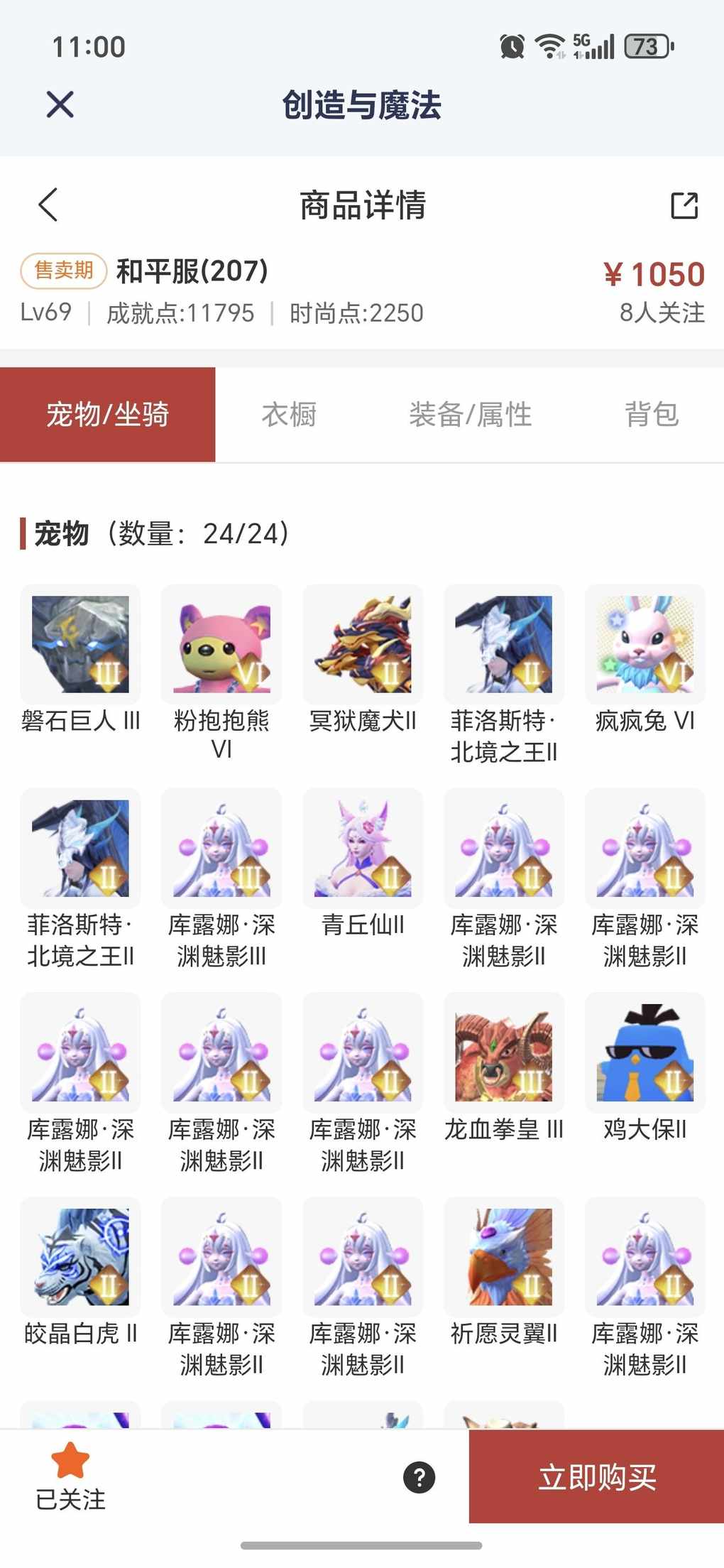View the 疯疯兔 VI pet
The width and height of the screenshot is (724, 1568).
pos(645,645)
